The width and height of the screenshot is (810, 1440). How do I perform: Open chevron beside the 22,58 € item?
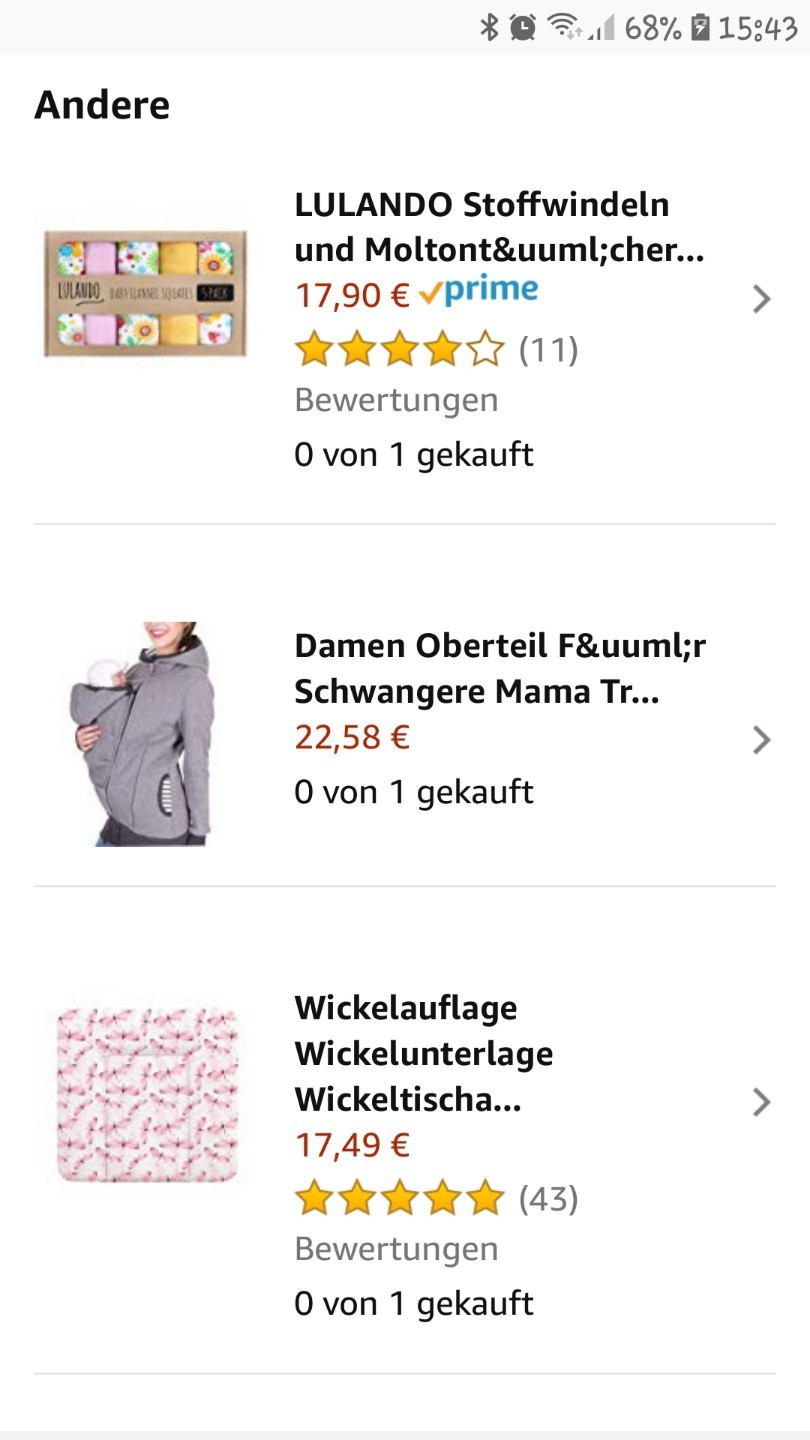(762, 740)
